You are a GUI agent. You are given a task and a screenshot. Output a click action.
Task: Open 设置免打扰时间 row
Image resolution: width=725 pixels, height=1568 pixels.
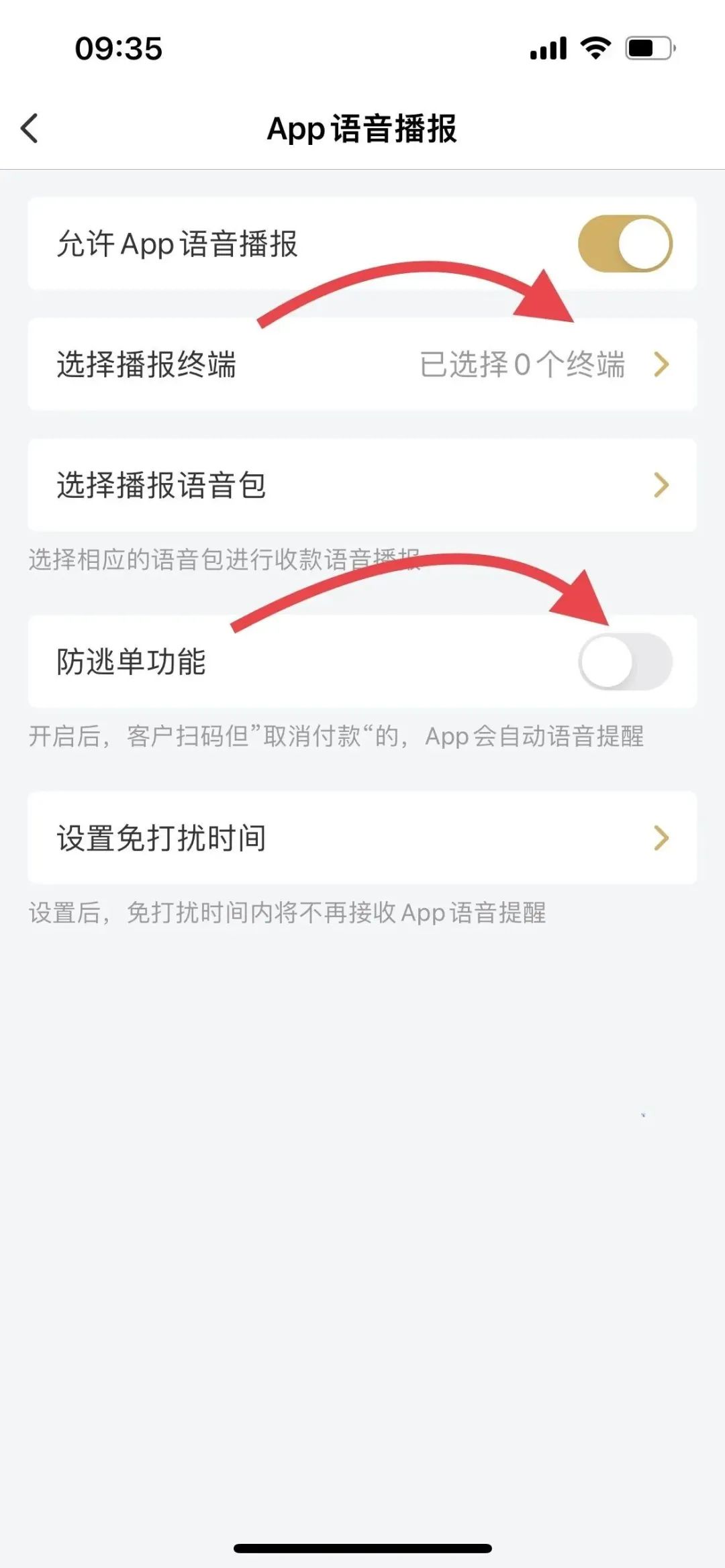[x=362, y=838]
